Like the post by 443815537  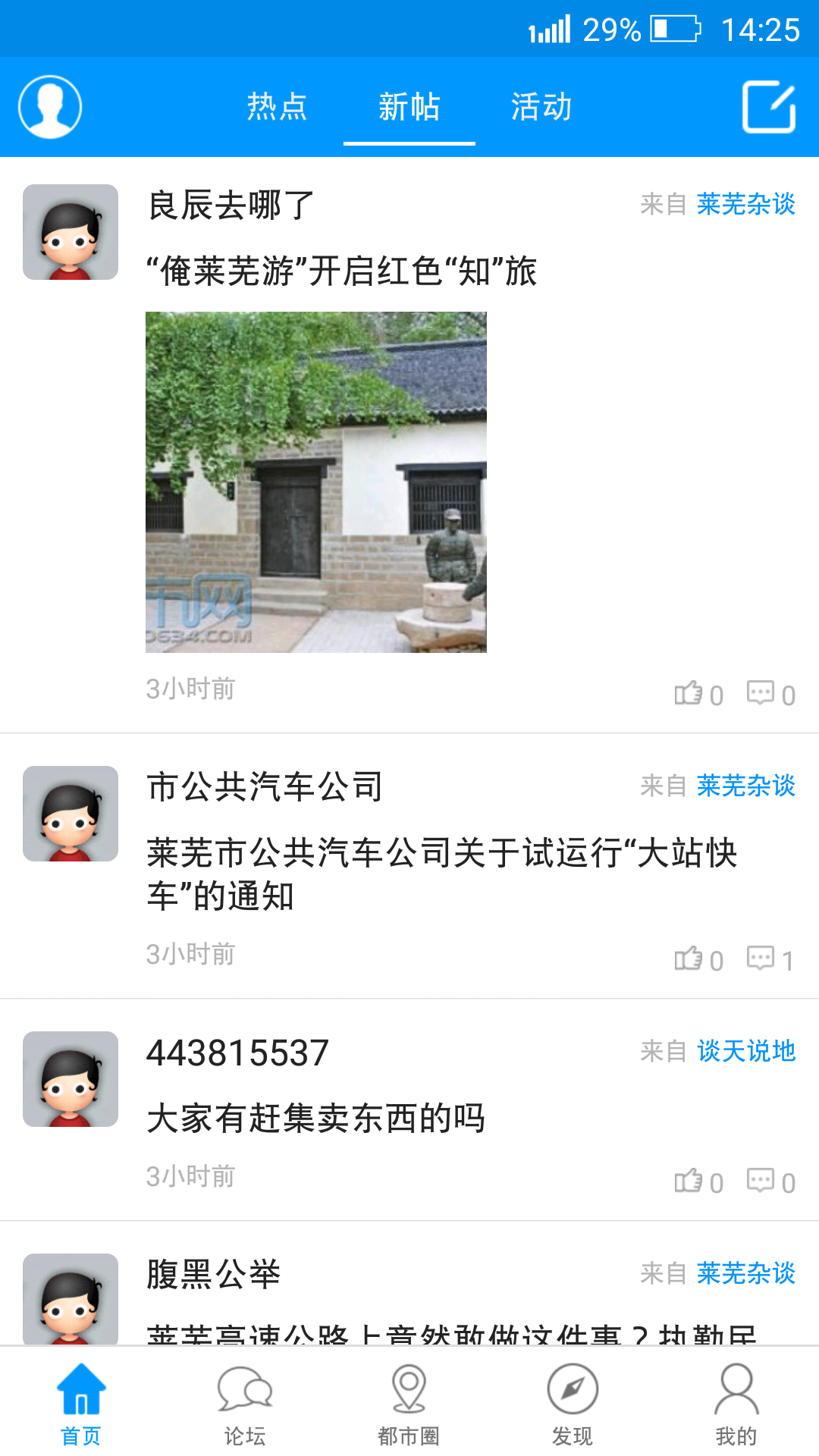coord(698,1181)
